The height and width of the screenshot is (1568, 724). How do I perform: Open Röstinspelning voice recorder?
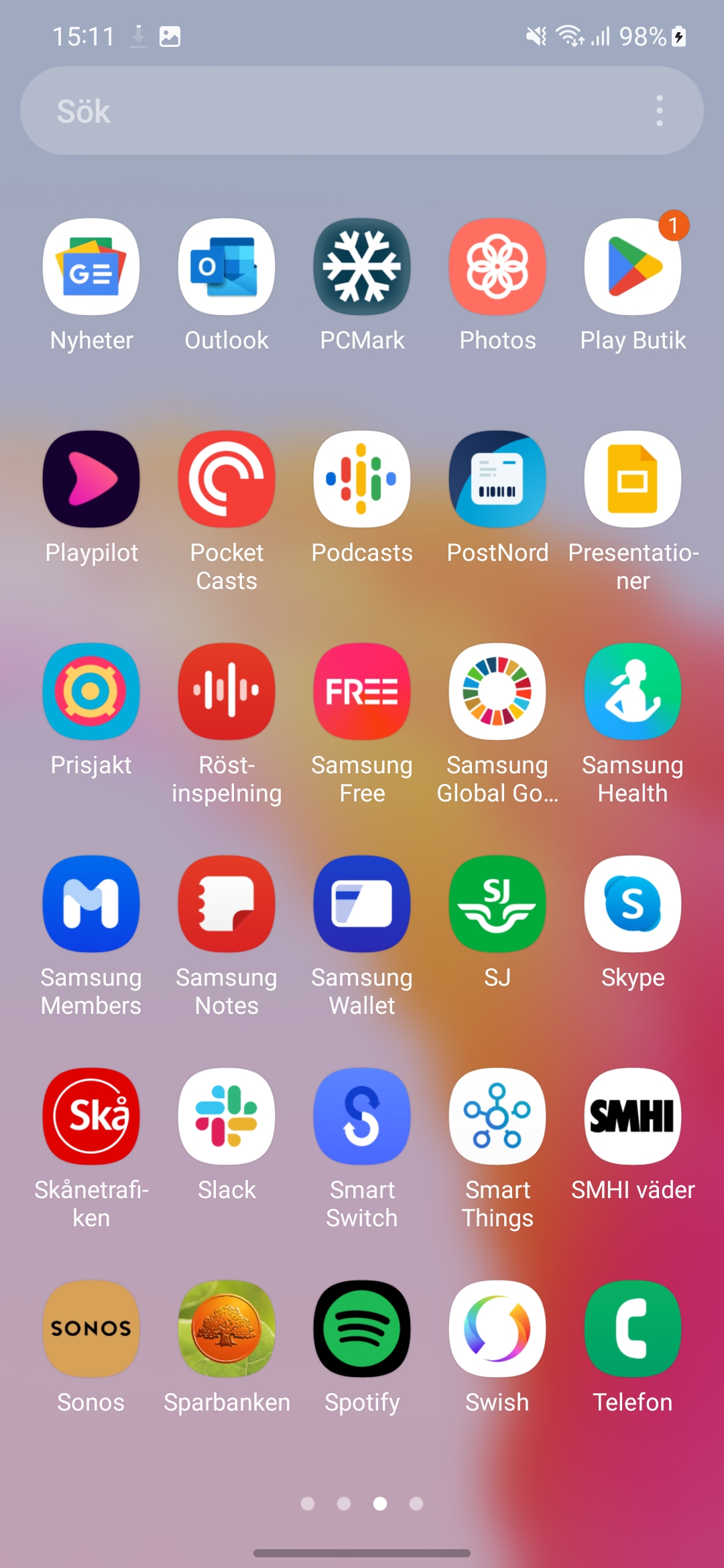point(227,692)
